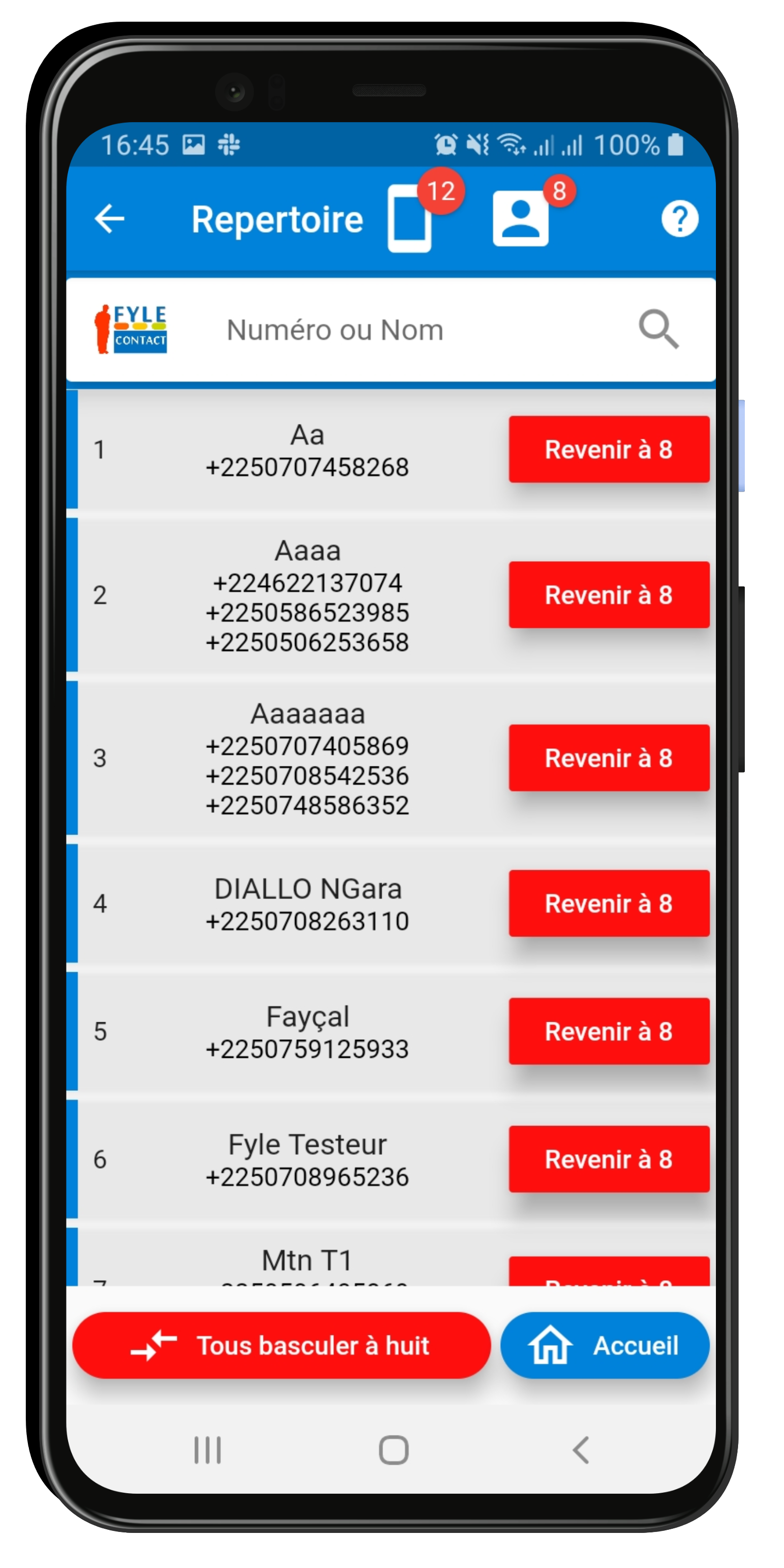Revenir à 8 for contact Aa
784x1568 pixels.
point(609,449)
